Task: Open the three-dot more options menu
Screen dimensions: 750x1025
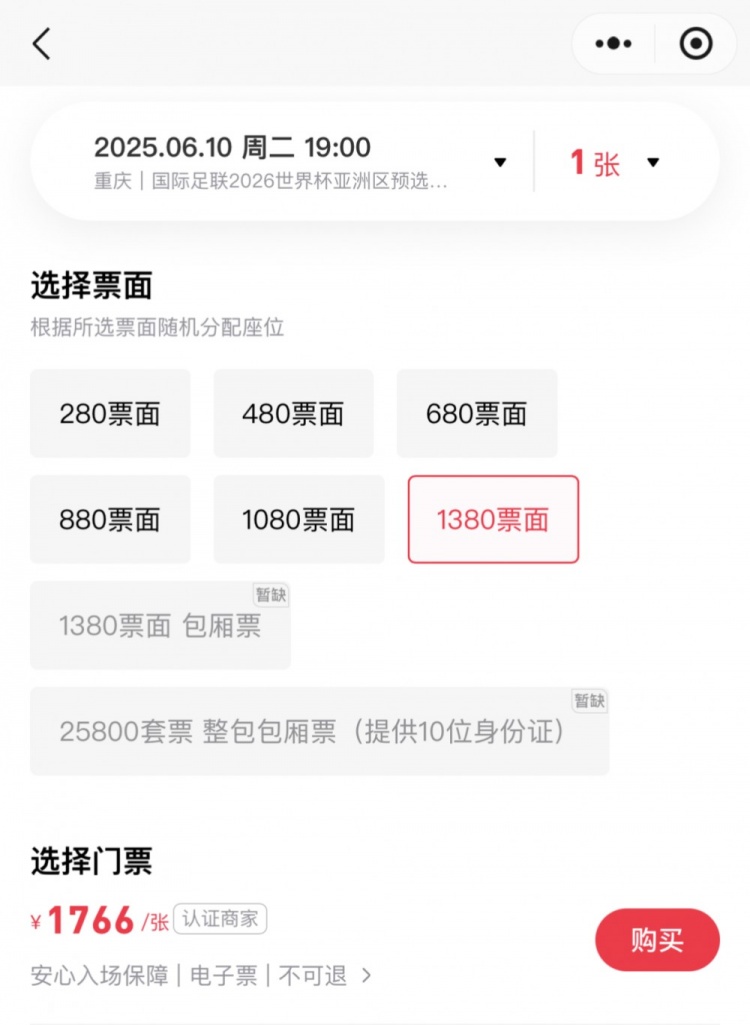Action: 611,44
